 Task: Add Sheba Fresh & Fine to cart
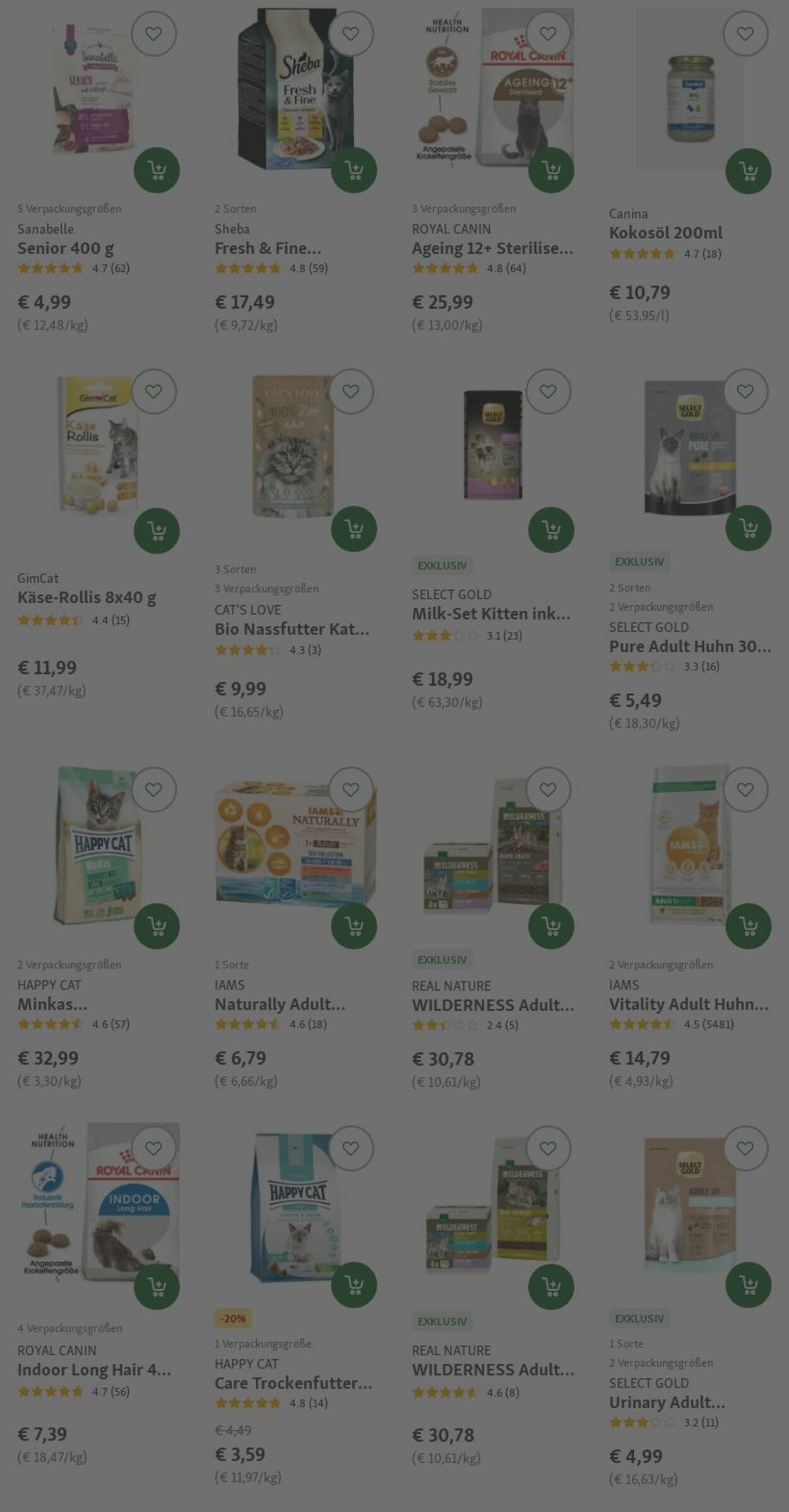353,170
